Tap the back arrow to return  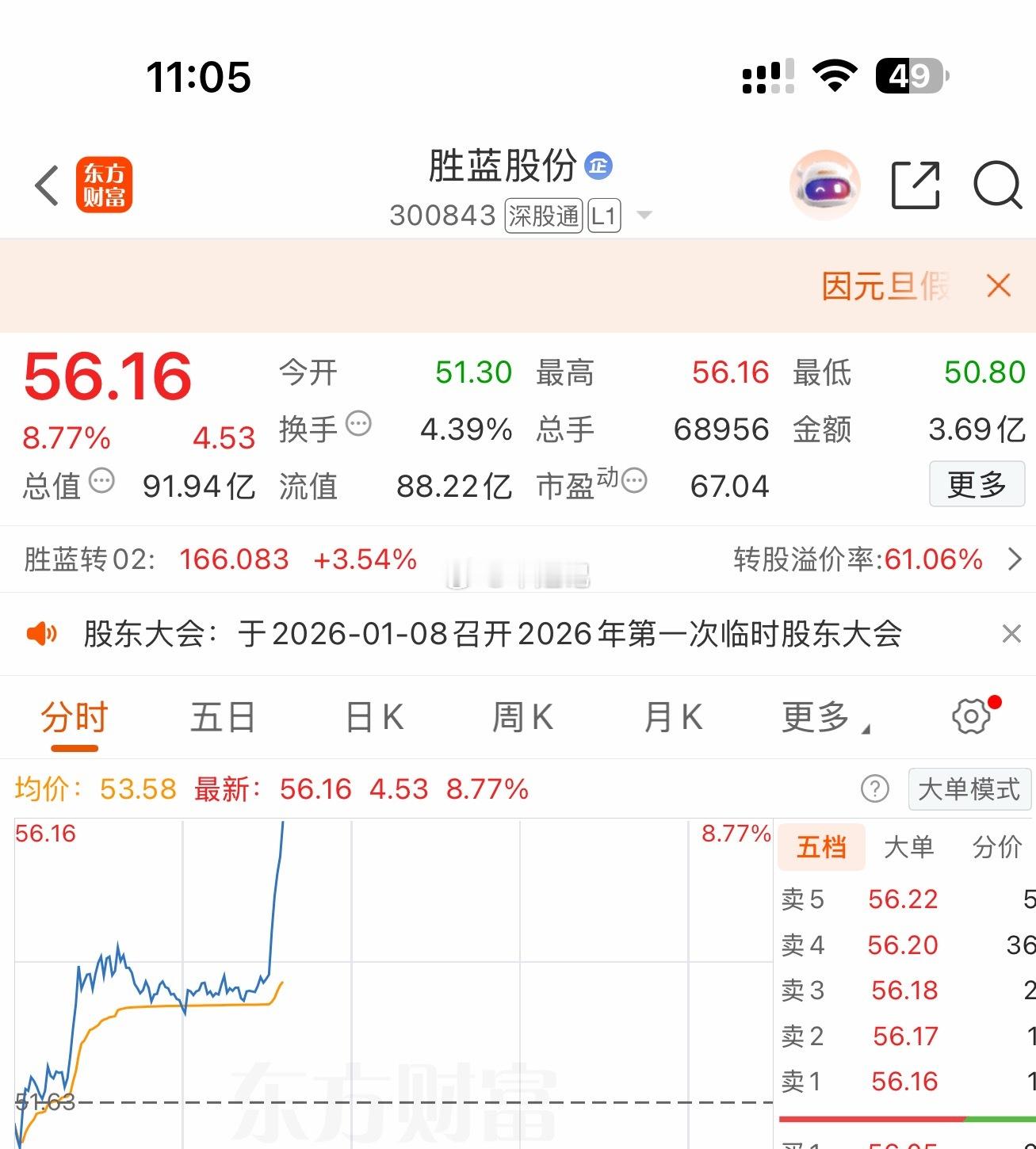45,186
